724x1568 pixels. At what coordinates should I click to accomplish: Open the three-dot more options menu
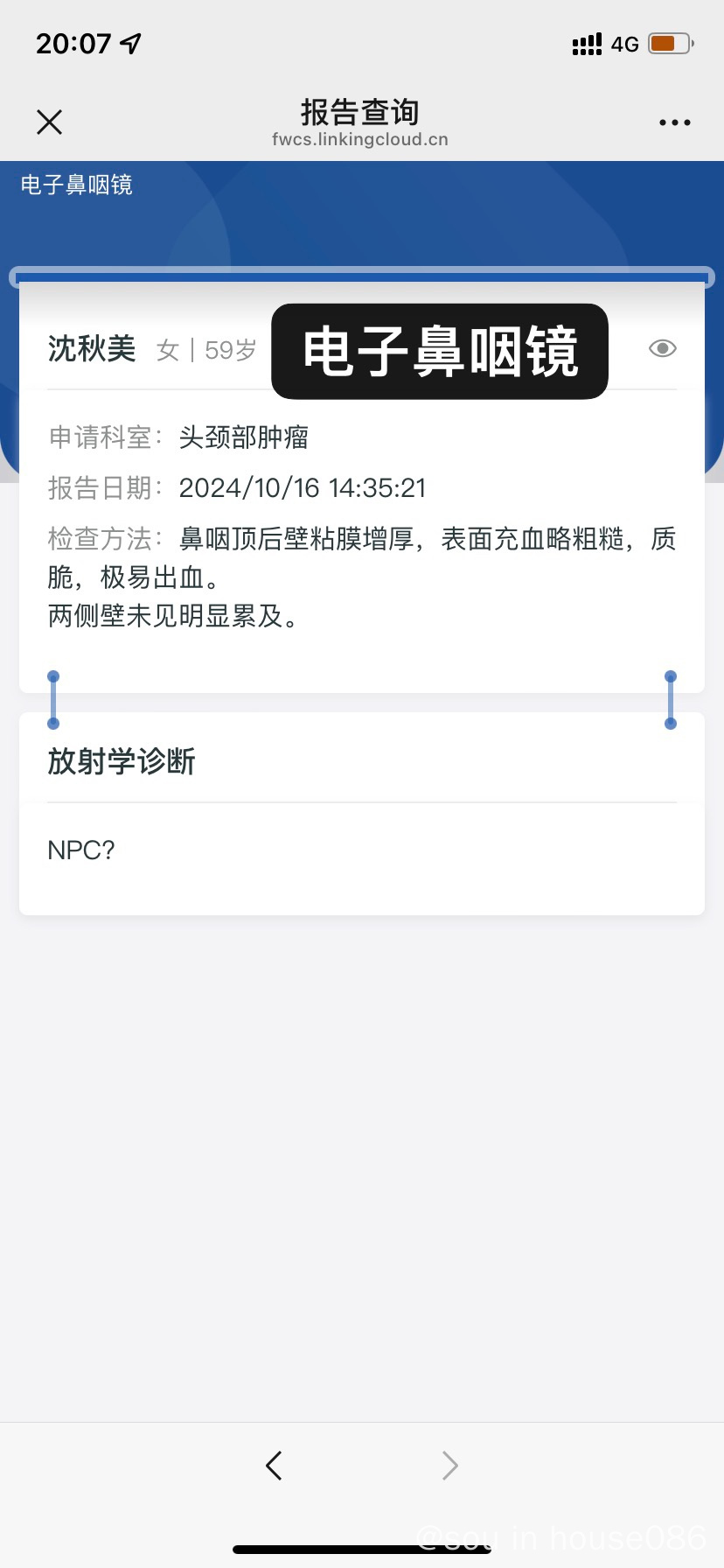[x=674, y=122]
